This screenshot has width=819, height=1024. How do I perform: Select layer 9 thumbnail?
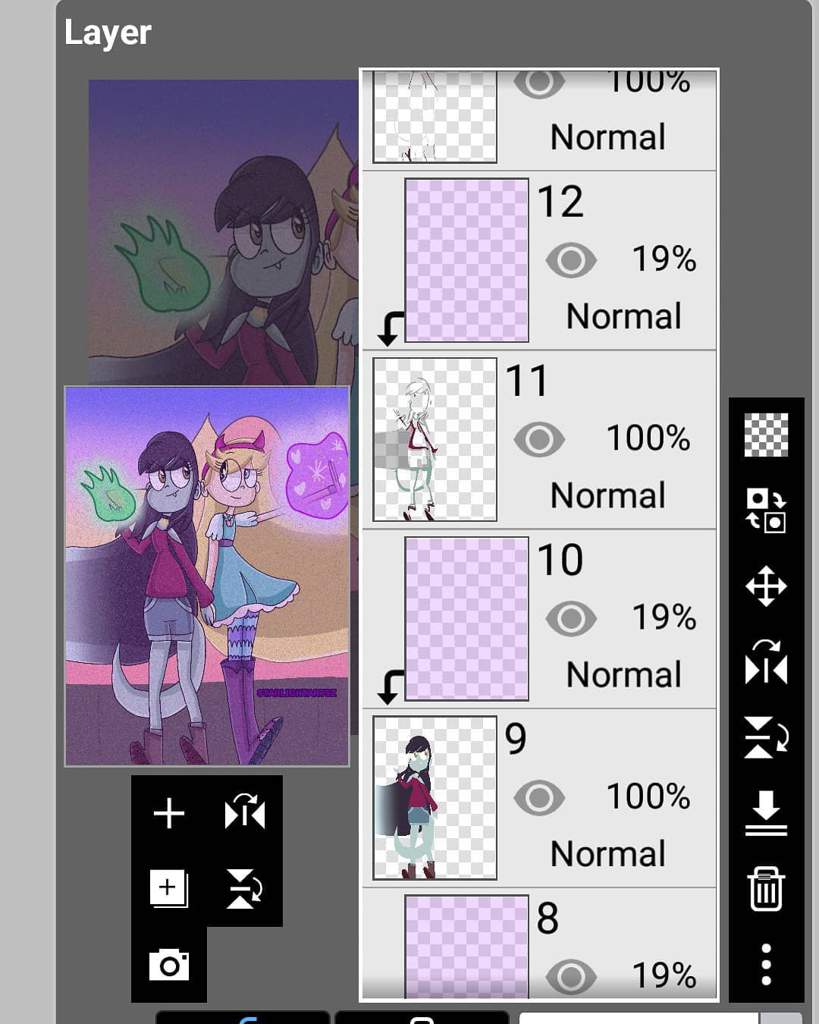pos(435,797)
